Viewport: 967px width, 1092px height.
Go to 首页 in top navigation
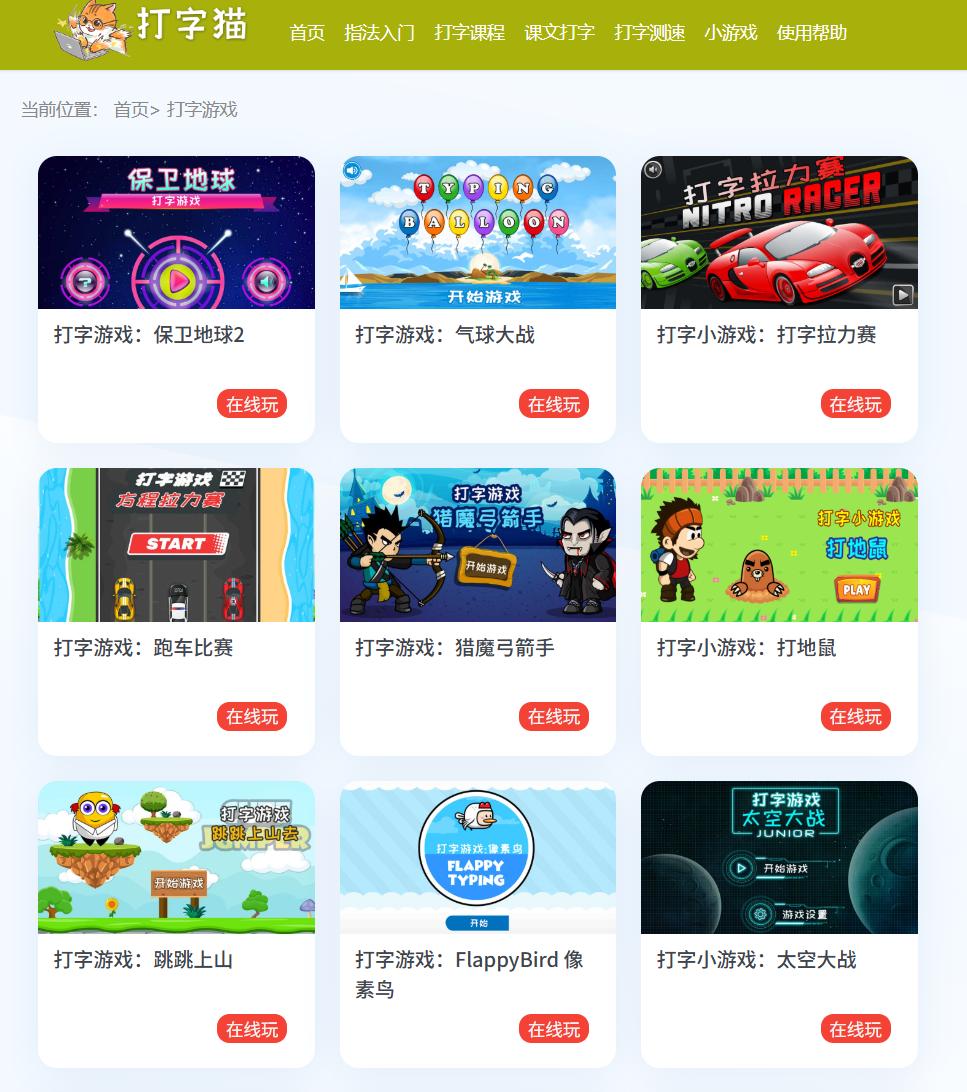307,33
